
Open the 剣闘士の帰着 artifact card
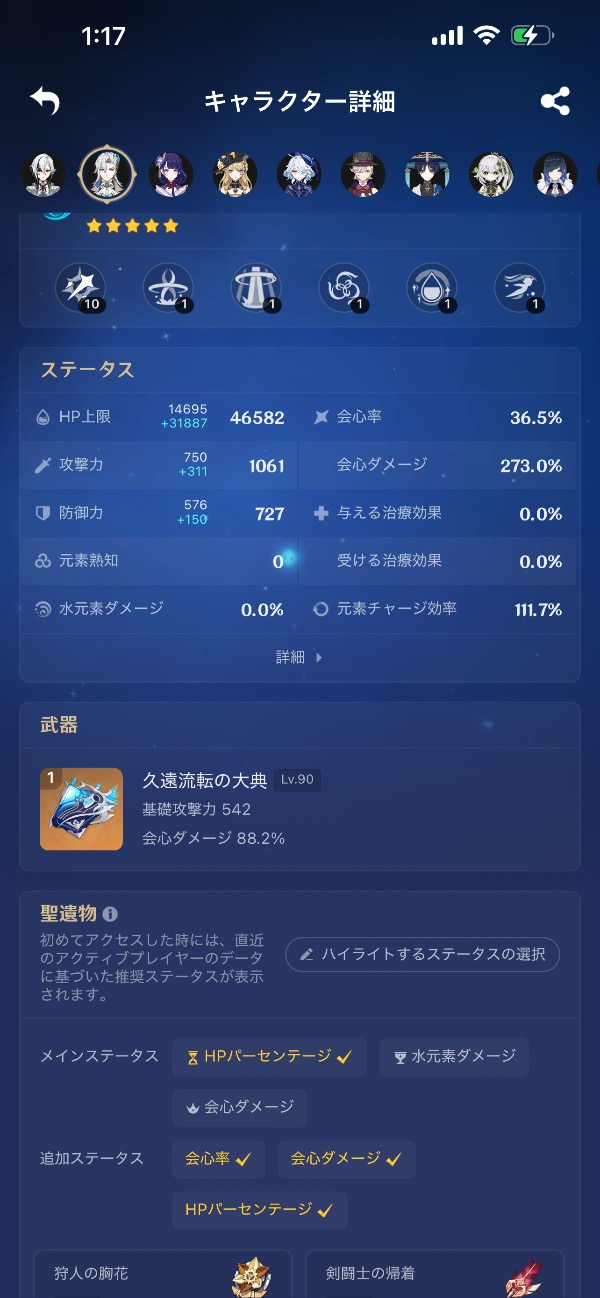coord(434,1274)
